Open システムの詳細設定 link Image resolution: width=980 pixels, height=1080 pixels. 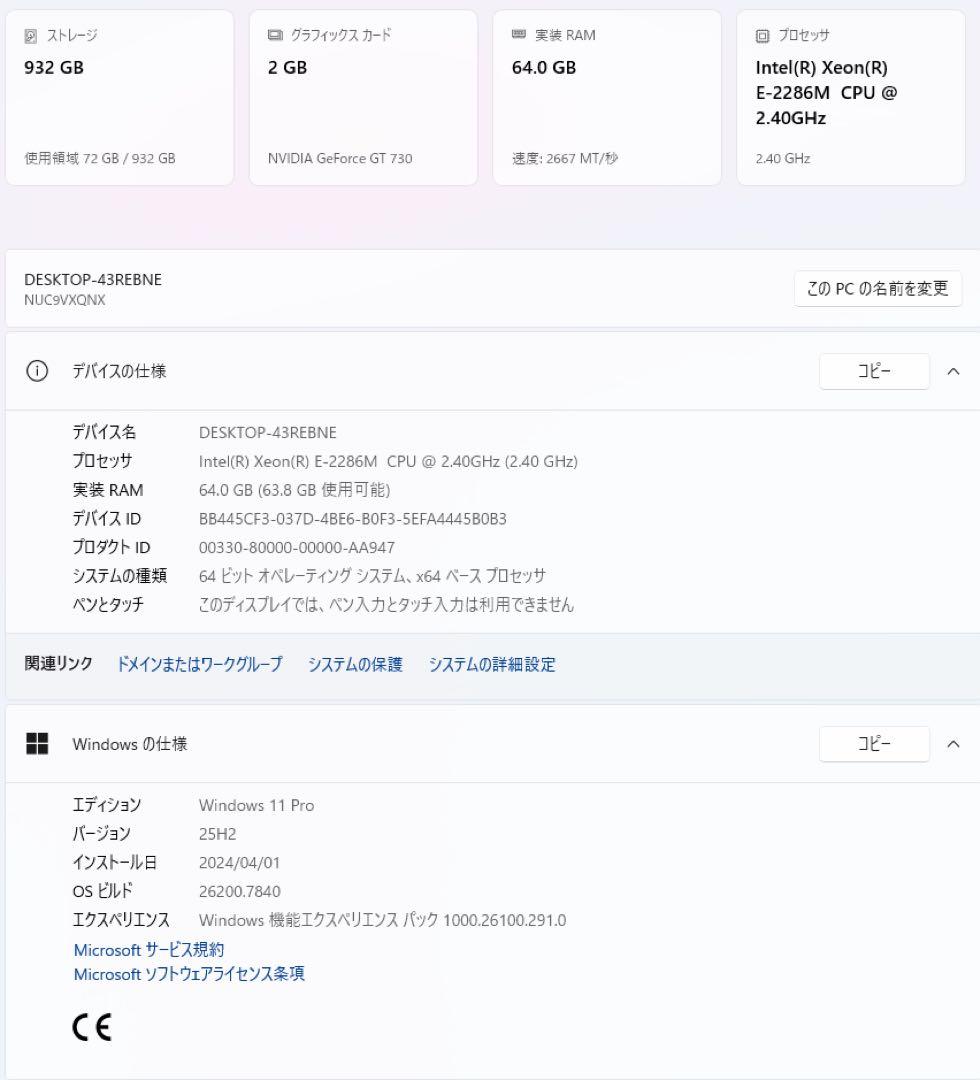tap(492, 664)
